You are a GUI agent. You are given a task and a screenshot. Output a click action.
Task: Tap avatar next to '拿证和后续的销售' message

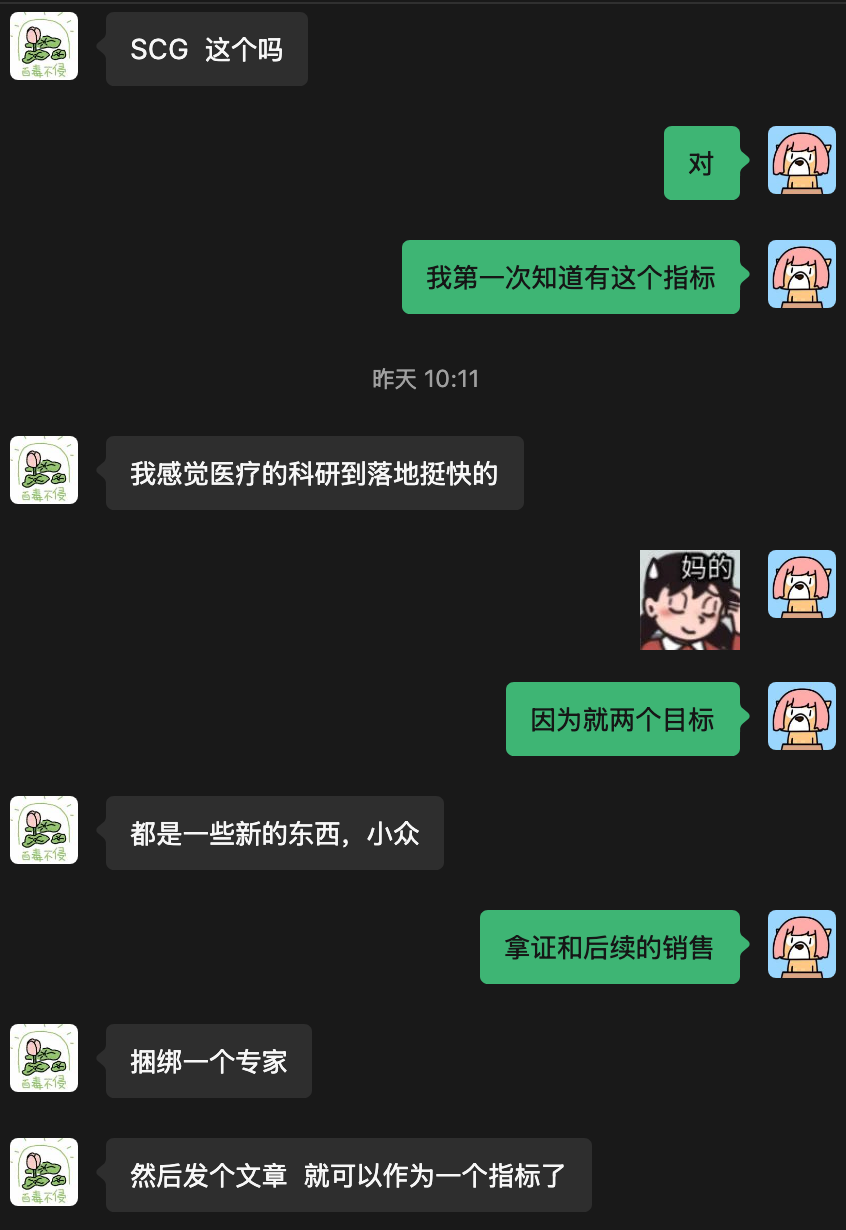pos(801,944)
